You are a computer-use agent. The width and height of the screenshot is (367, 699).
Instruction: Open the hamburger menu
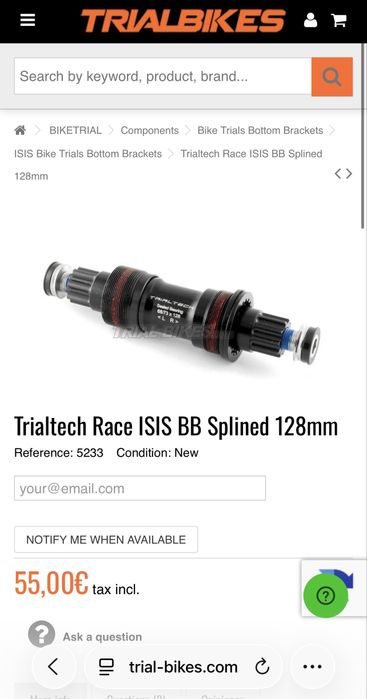click(x=28, y=20)
